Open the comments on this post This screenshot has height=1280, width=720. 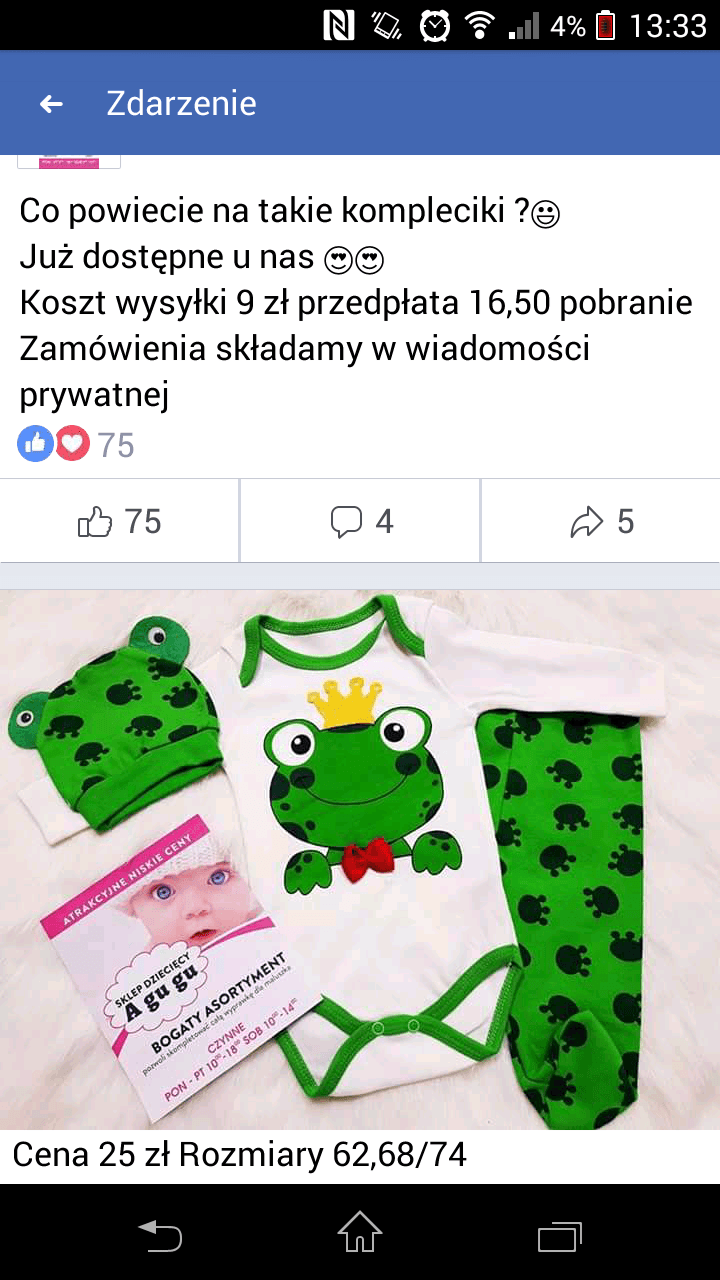click(x=361, y=521)
